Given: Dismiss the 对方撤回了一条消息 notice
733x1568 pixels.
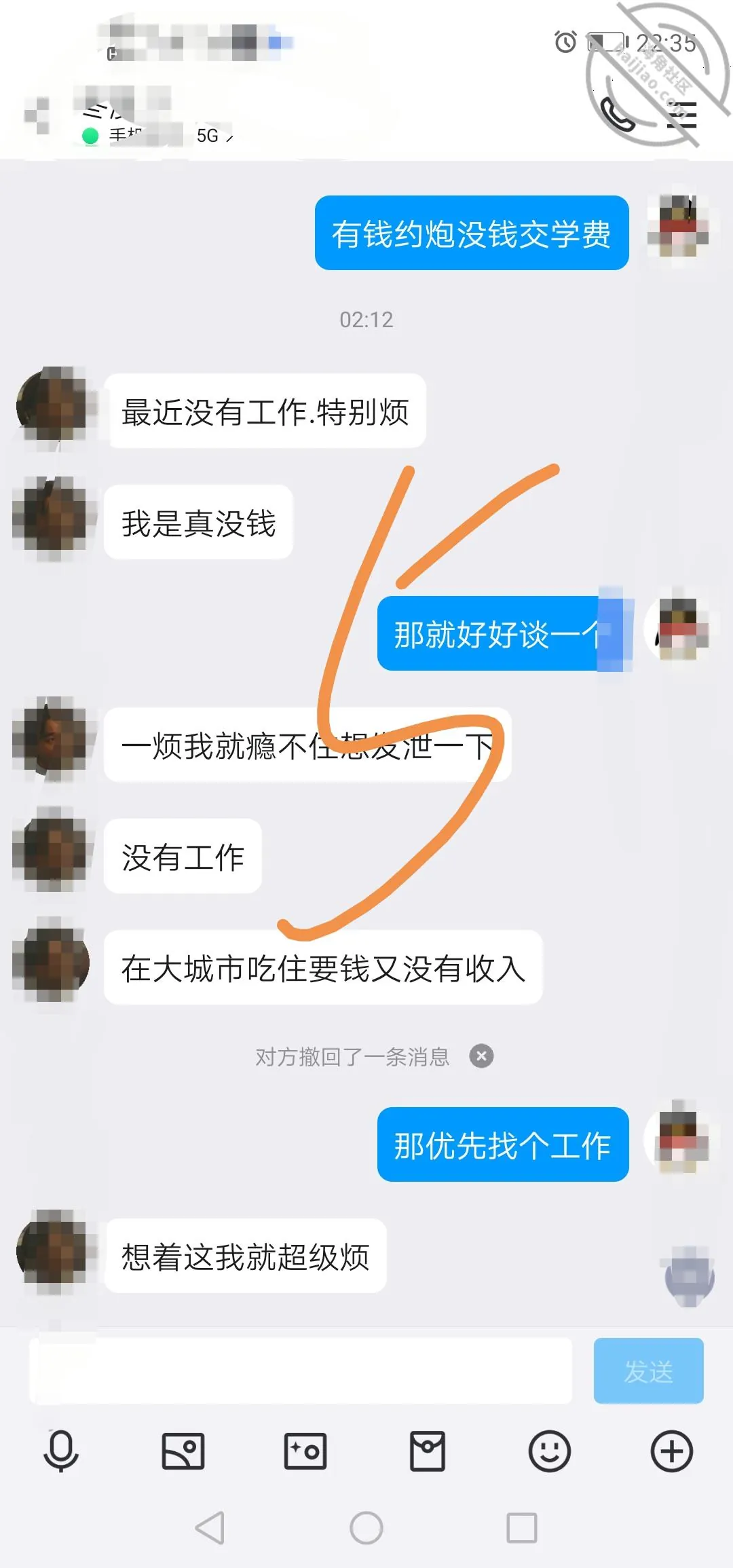Looking at the screenshot, I should pyautogui.click(x=481, y=1056).
